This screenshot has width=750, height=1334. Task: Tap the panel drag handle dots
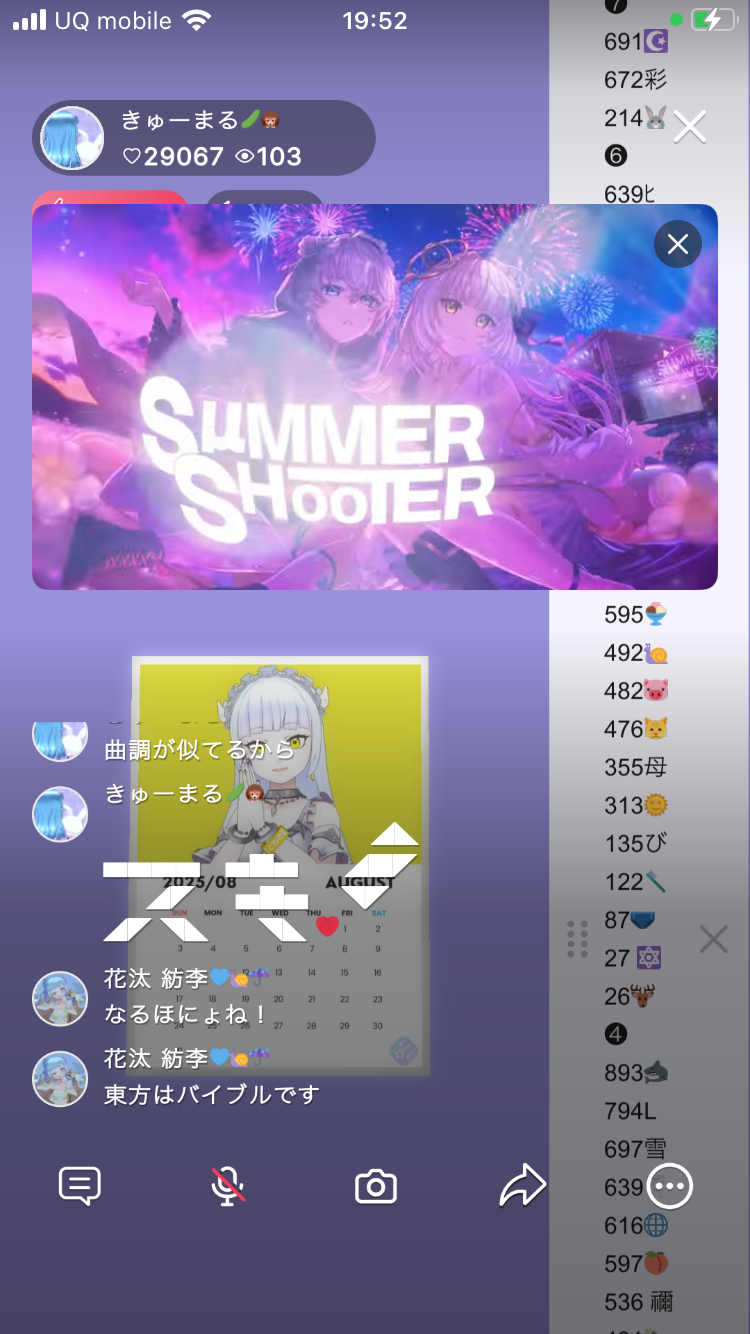(577, 939)
